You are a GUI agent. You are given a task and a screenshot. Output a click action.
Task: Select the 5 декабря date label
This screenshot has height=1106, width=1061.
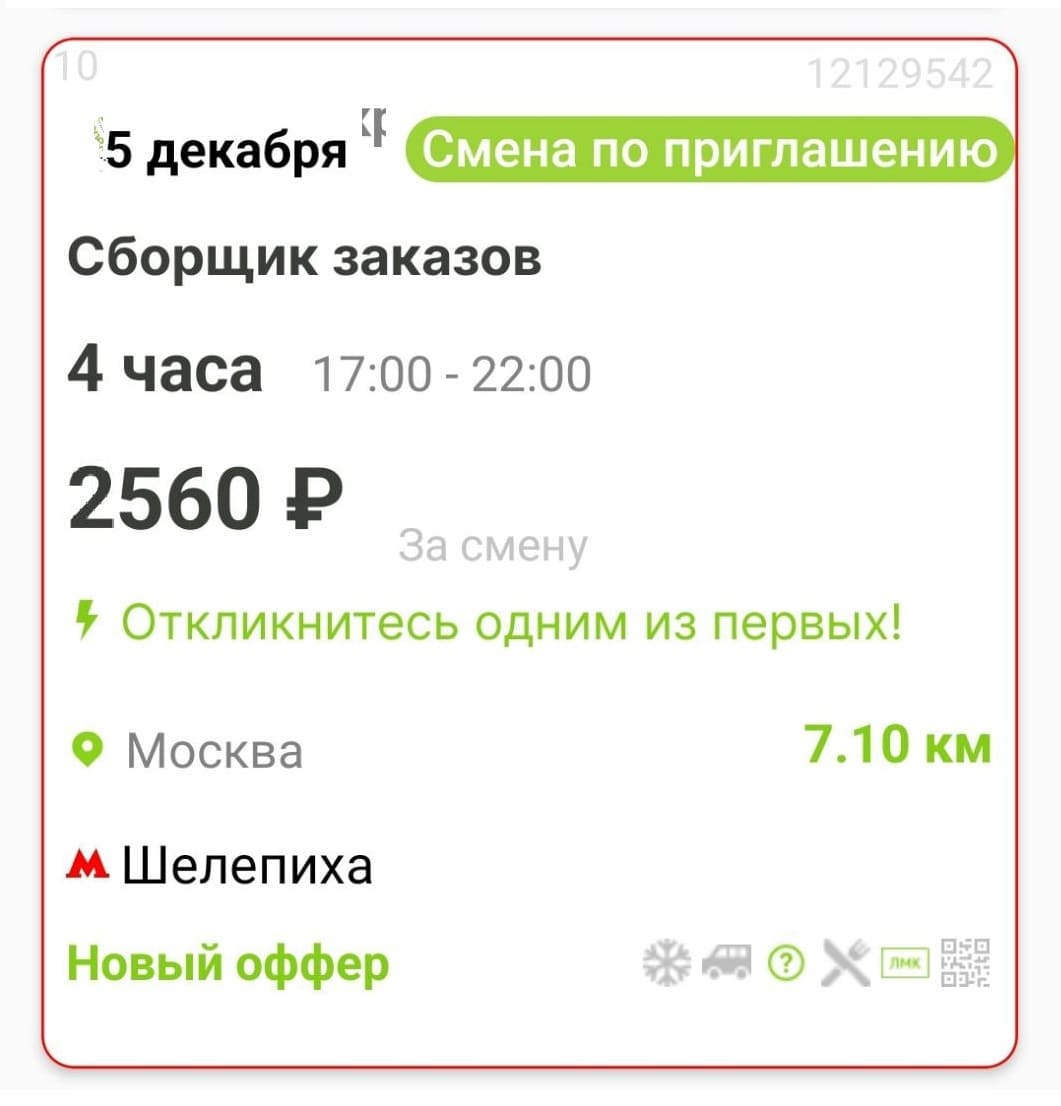(215, 150)
